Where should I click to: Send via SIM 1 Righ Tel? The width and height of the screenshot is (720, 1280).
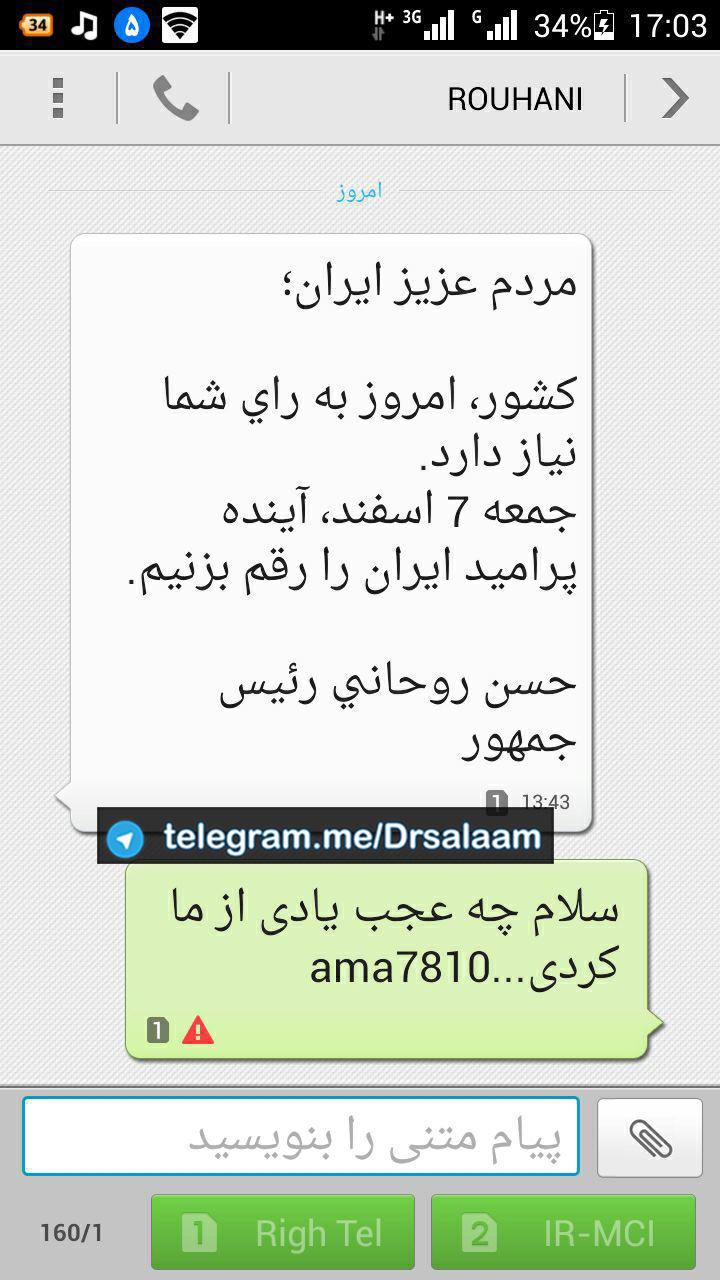[283, 1232]
